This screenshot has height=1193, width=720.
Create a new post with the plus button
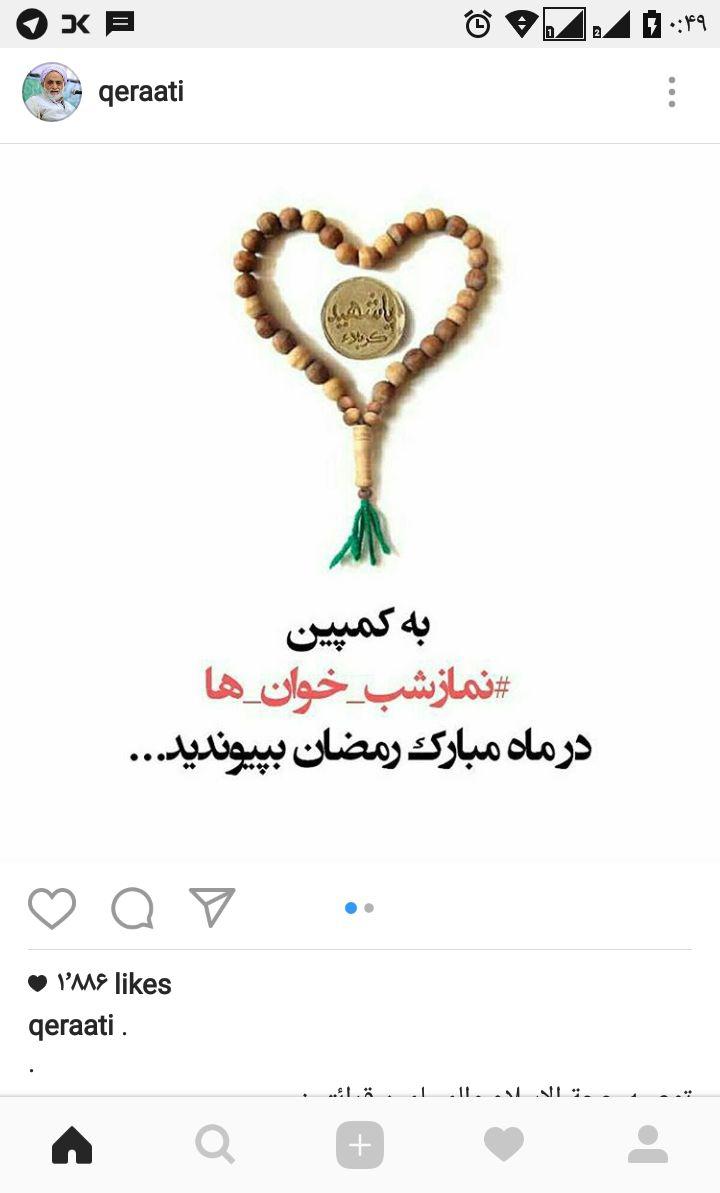pos(360,1144)
